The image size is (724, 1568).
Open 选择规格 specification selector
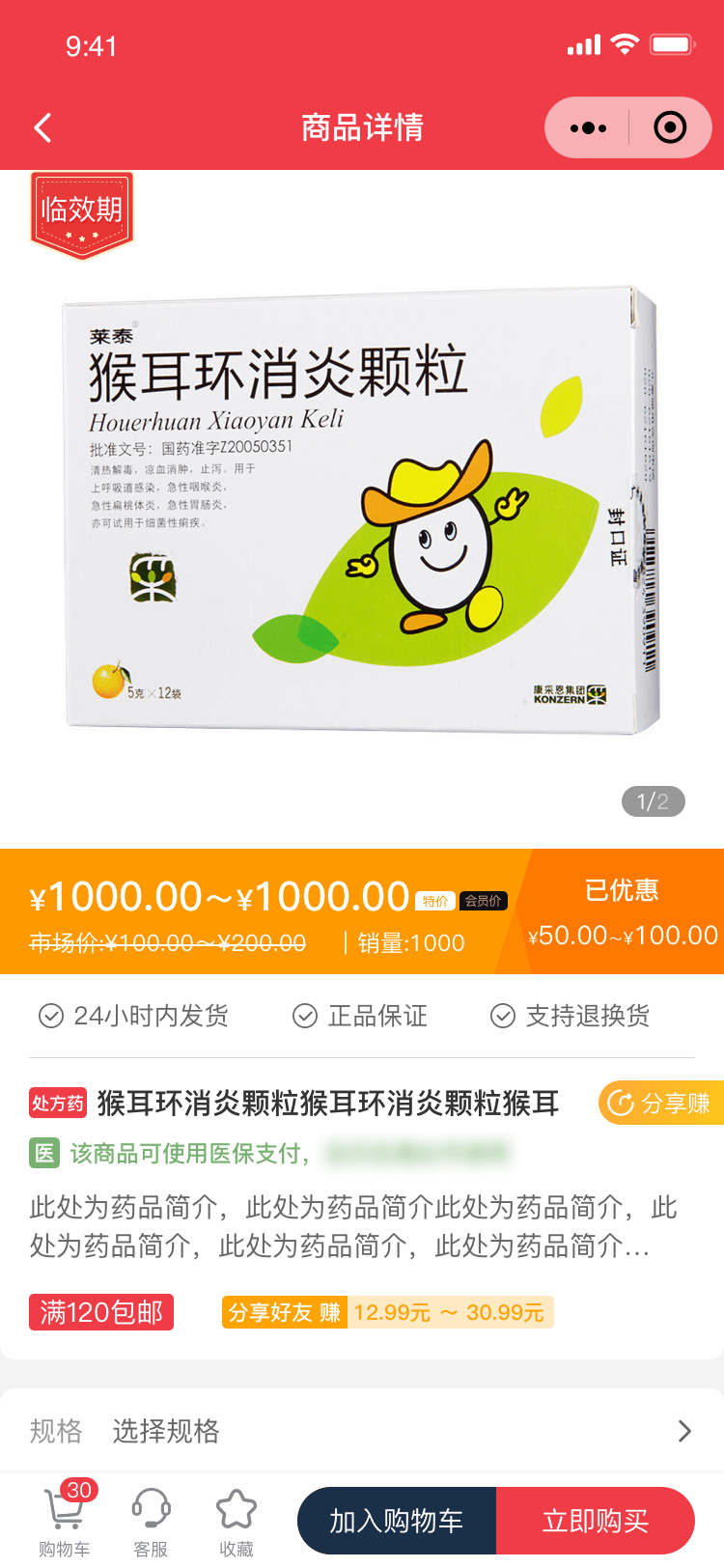[362, 1431]
